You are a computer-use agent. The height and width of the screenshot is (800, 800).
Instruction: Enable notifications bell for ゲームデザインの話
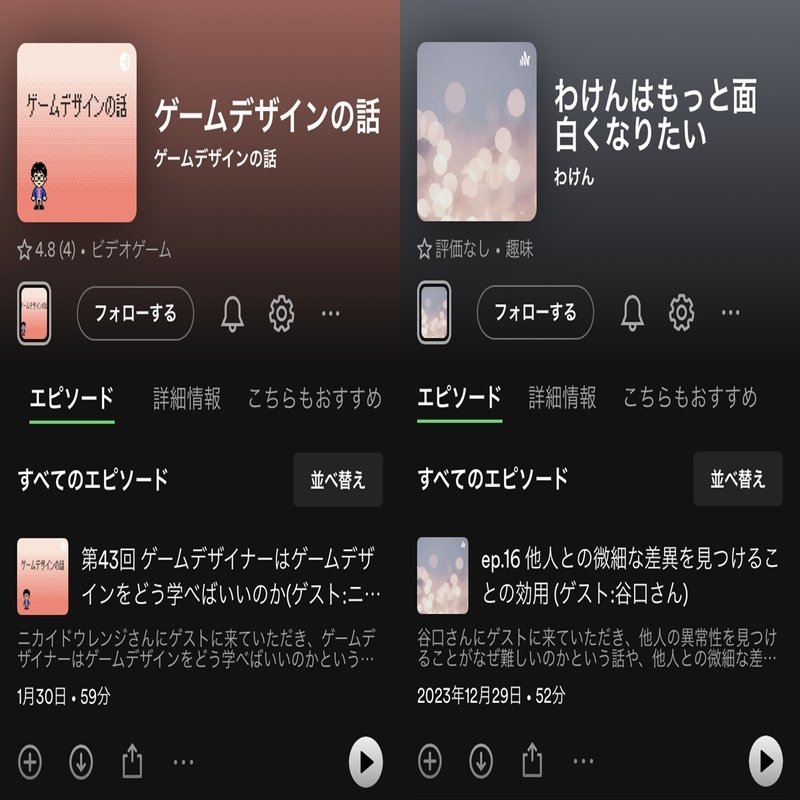(x=232, y=314)
